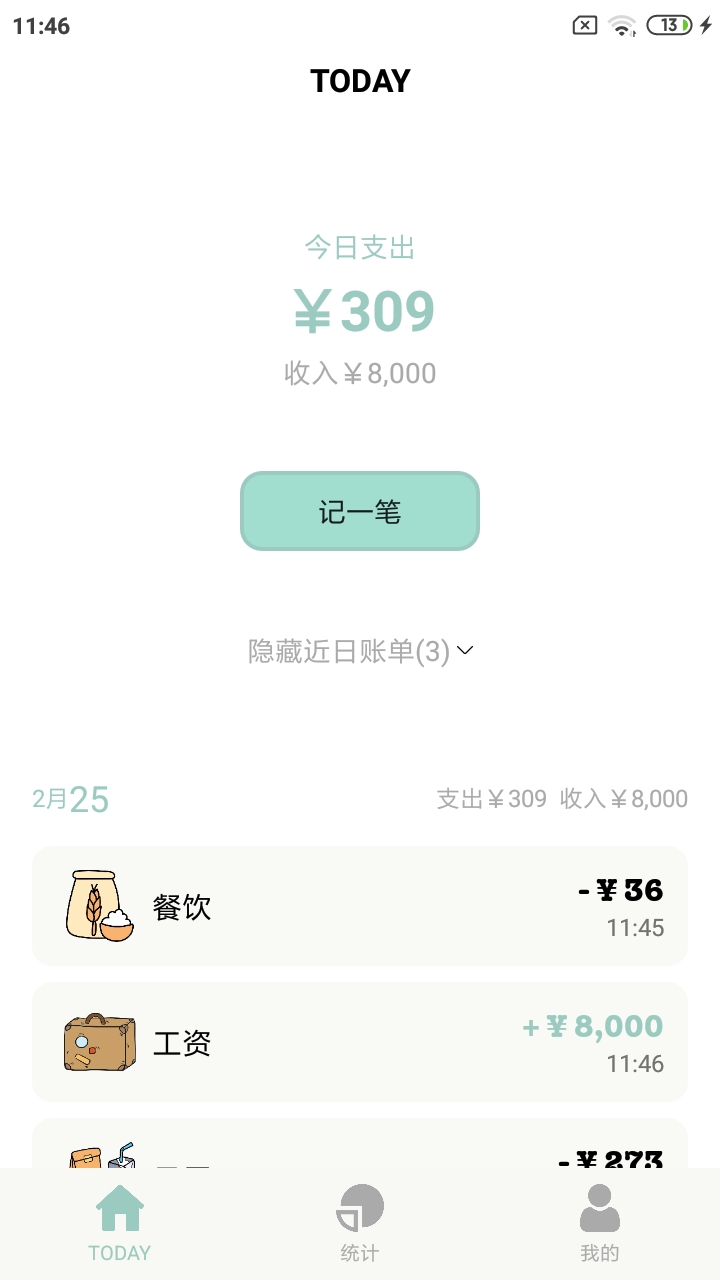Click the 餐饮 grain bag category icon
The image size is (720, 1280).
point(98,905)
